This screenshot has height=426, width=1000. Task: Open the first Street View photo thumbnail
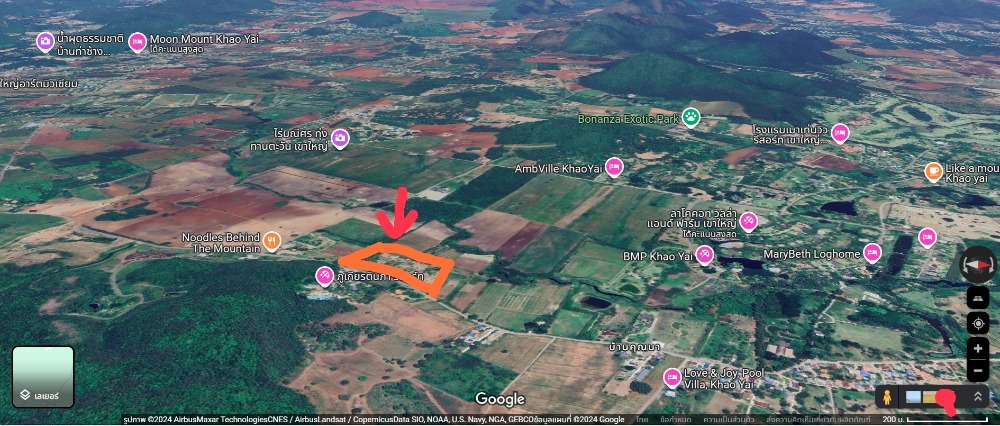click(913, 397)
